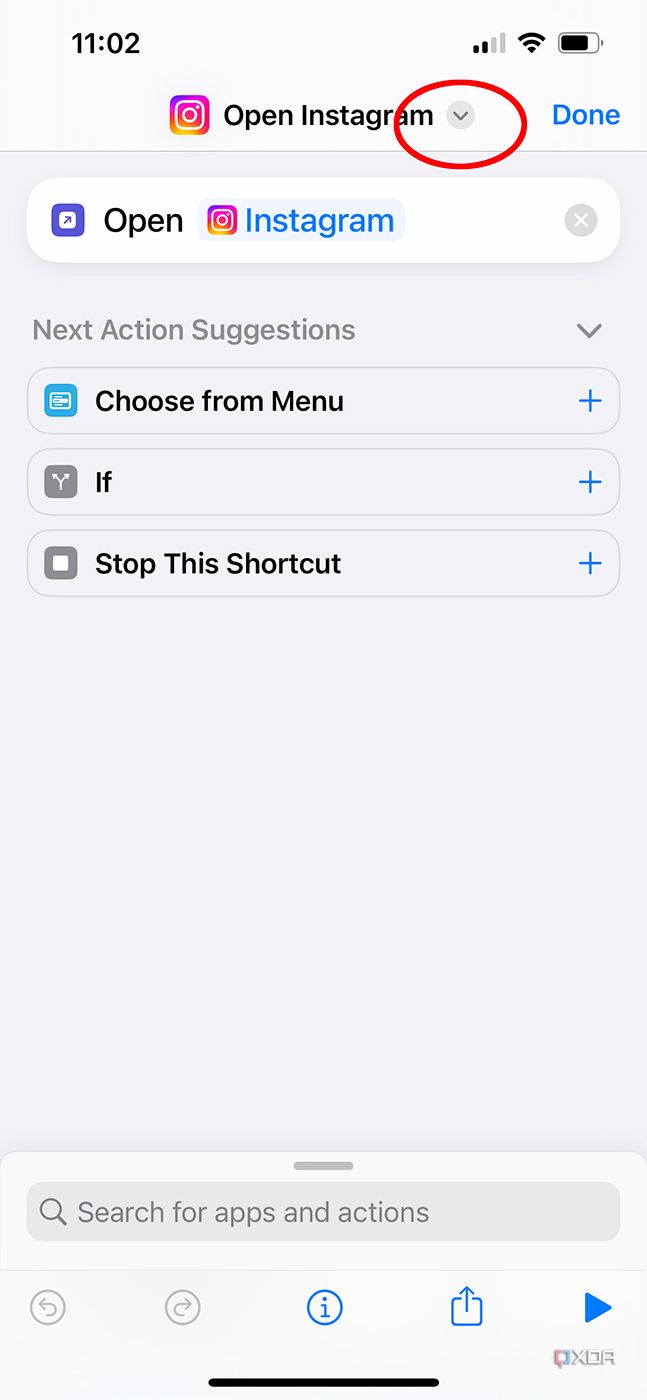The image size is (647, 1400).
Task: Change the Instagram app parameter
Action: coord(302,221)
